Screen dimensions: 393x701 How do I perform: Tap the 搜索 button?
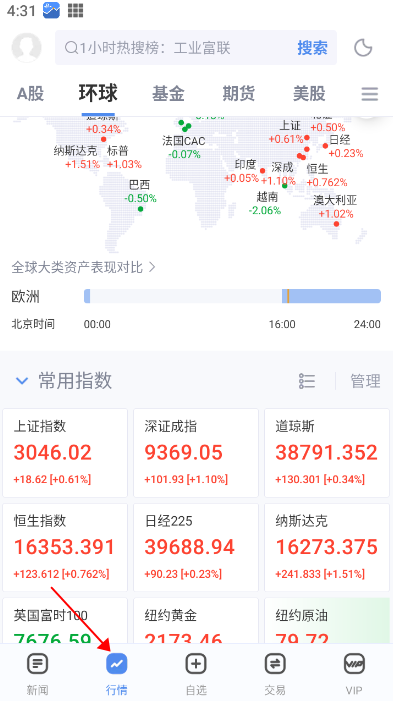tap(312, 48)
